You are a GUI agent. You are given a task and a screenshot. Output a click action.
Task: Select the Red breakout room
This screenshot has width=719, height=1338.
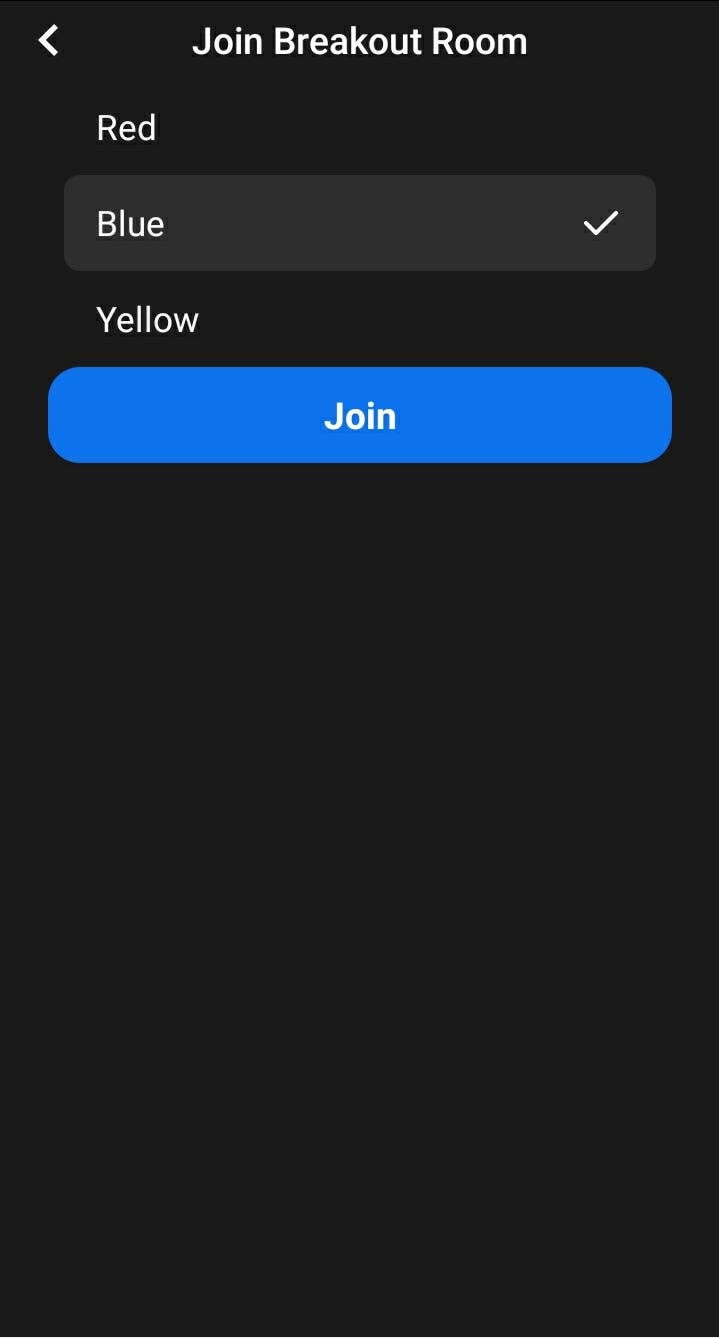360,128
